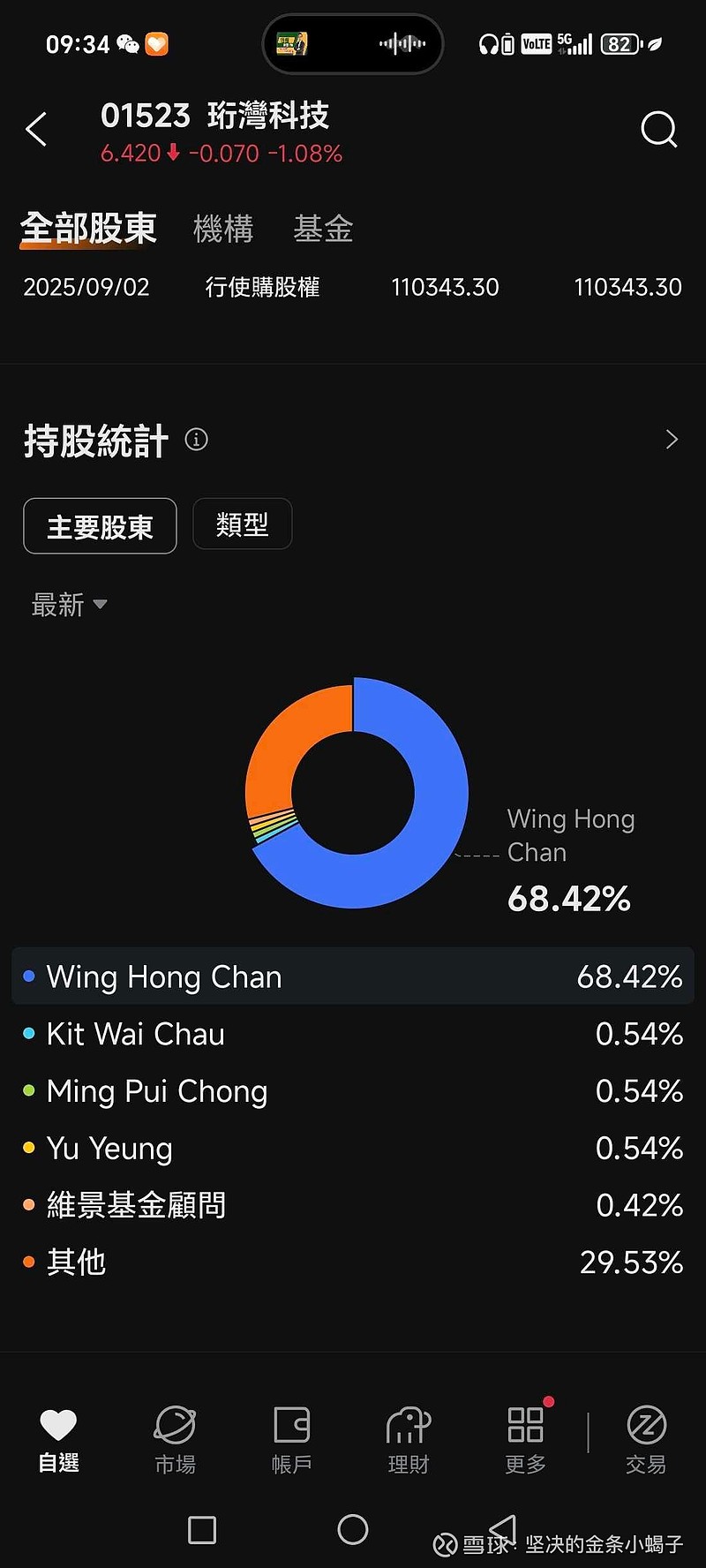
Task: Open the search function
Action: click(x=658, y=129)
